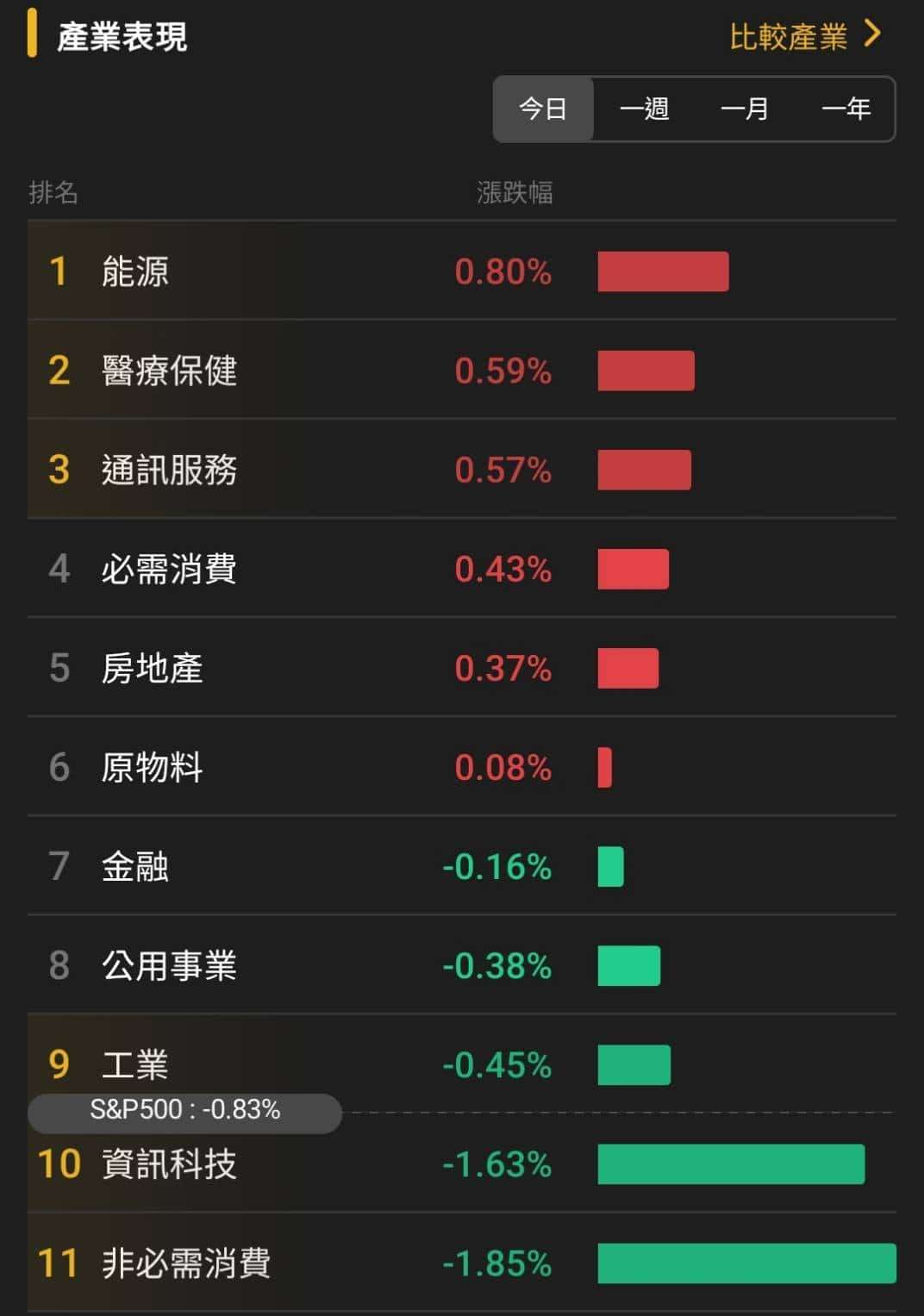Click the yellow accent bar beside 產業表現
The image size is (924, 1316).
tap(34, 34)
